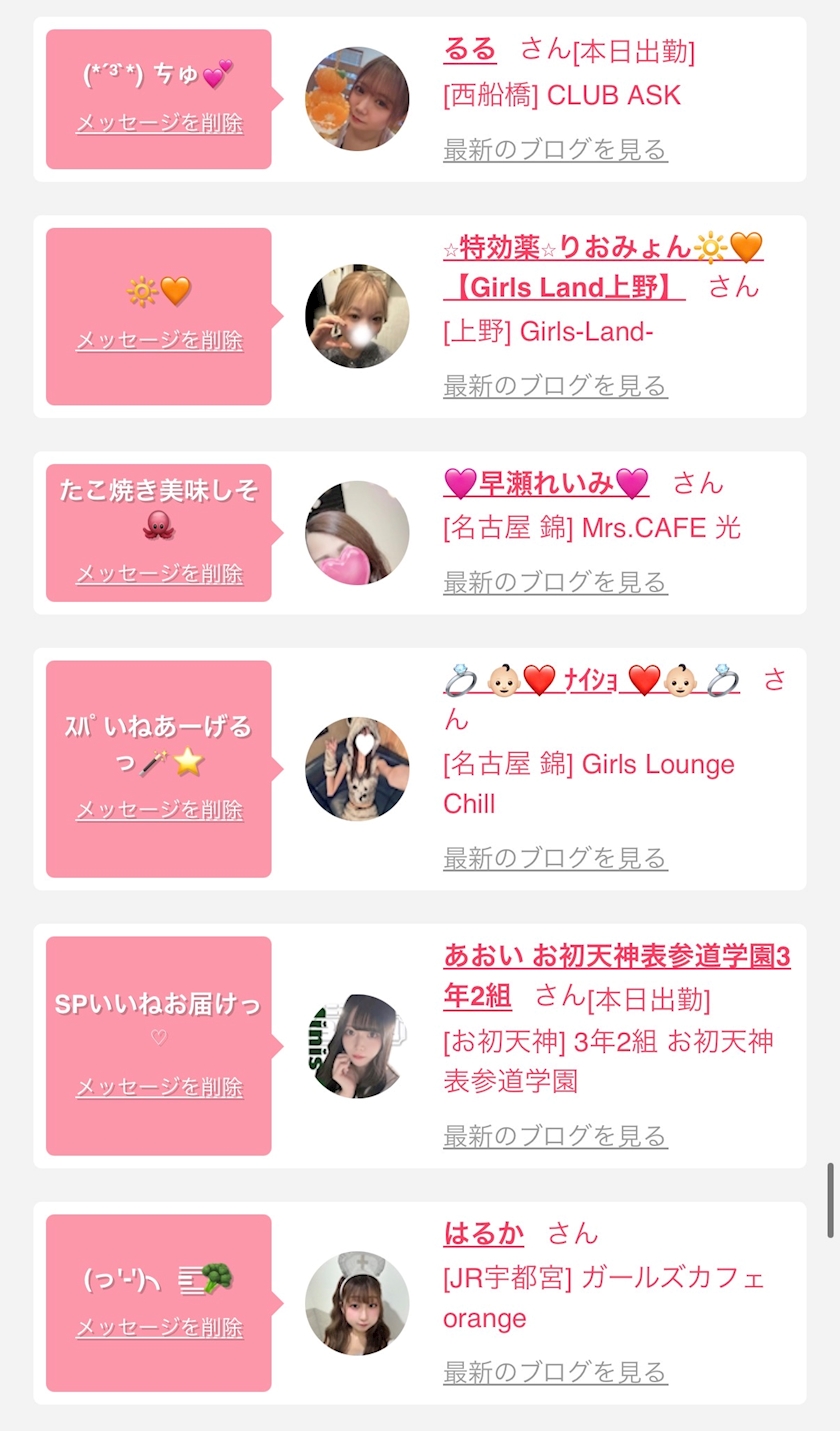Image resolution: width=840 pixels, height=1431 pixels.
Task: Tap はるか's round profile photo
Action: 357,1303
